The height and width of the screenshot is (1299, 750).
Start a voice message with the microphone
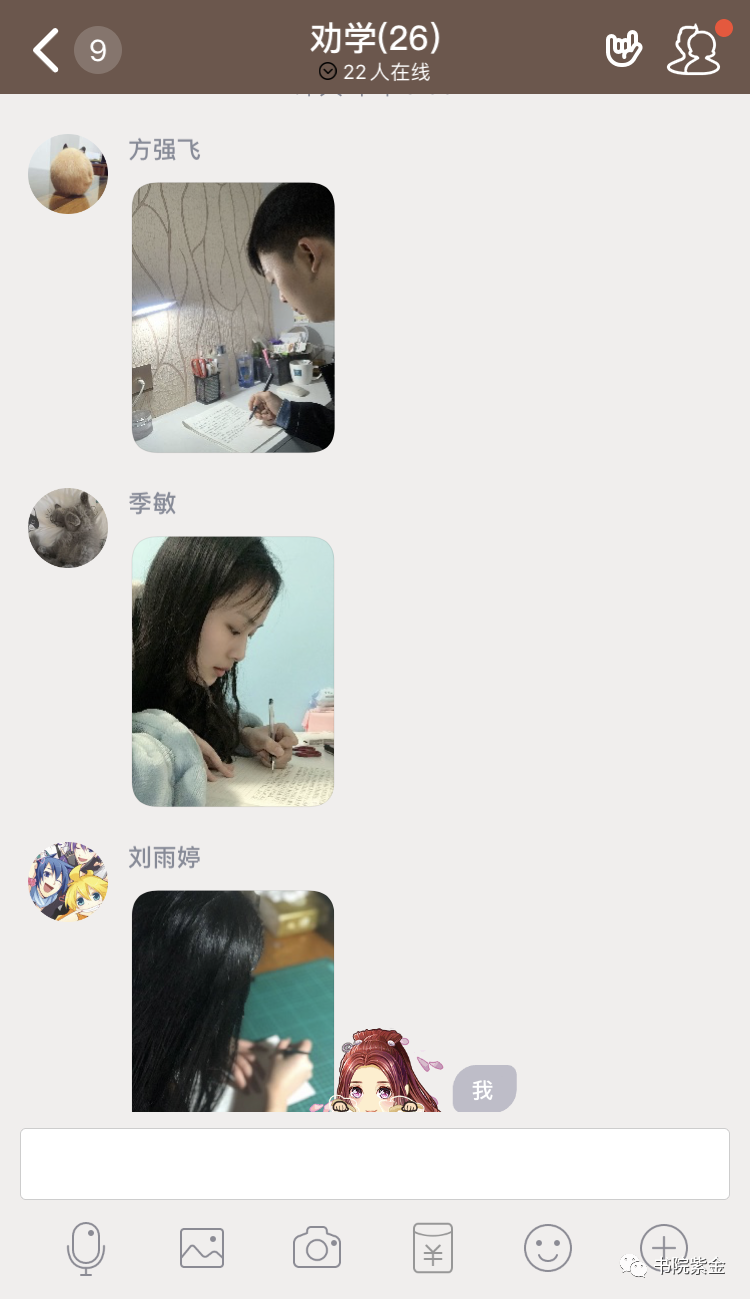click(x=86, y=1248)
